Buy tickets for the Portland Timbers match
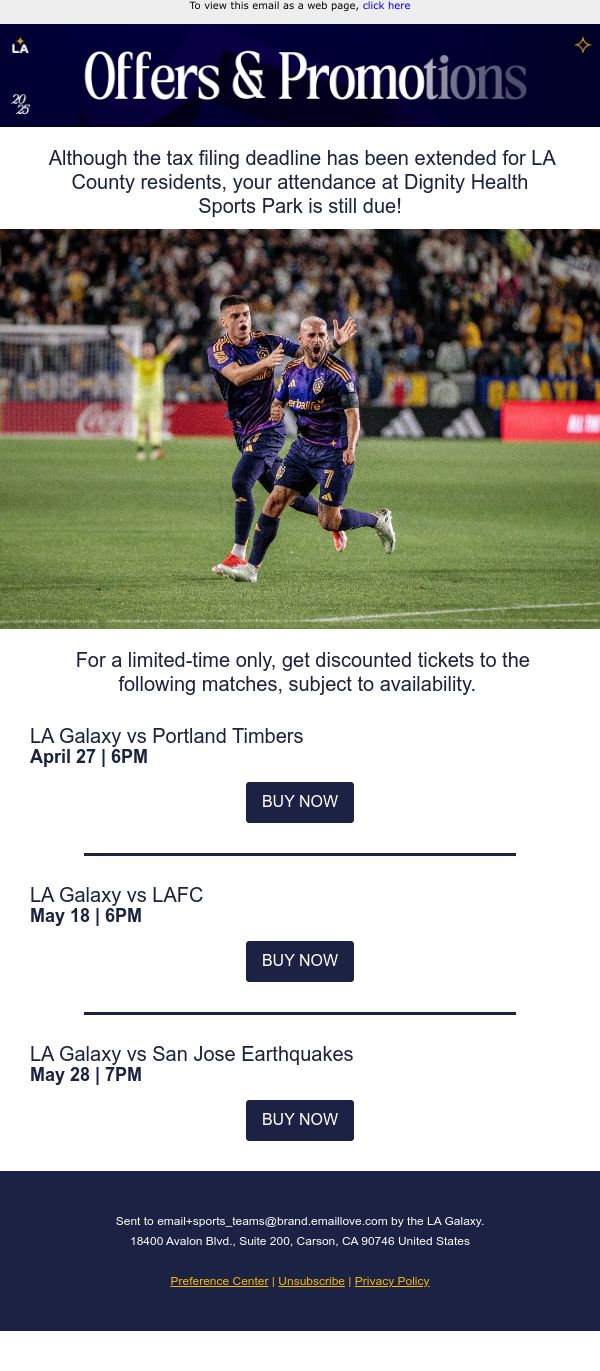This screenshot has width=600, height=1371. [300, 802]
